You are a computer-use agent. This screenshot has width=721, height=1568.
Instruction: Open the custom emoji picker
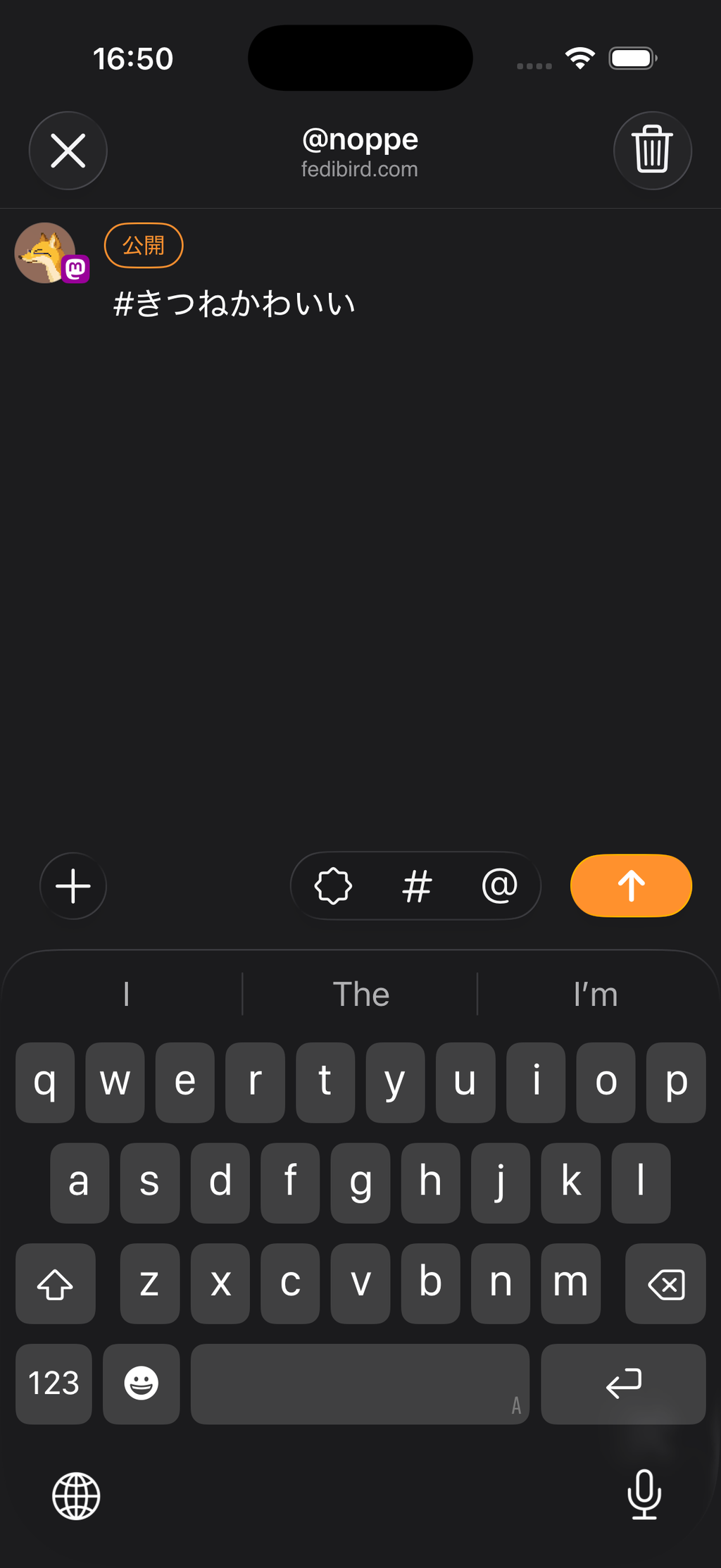(333, 885)
